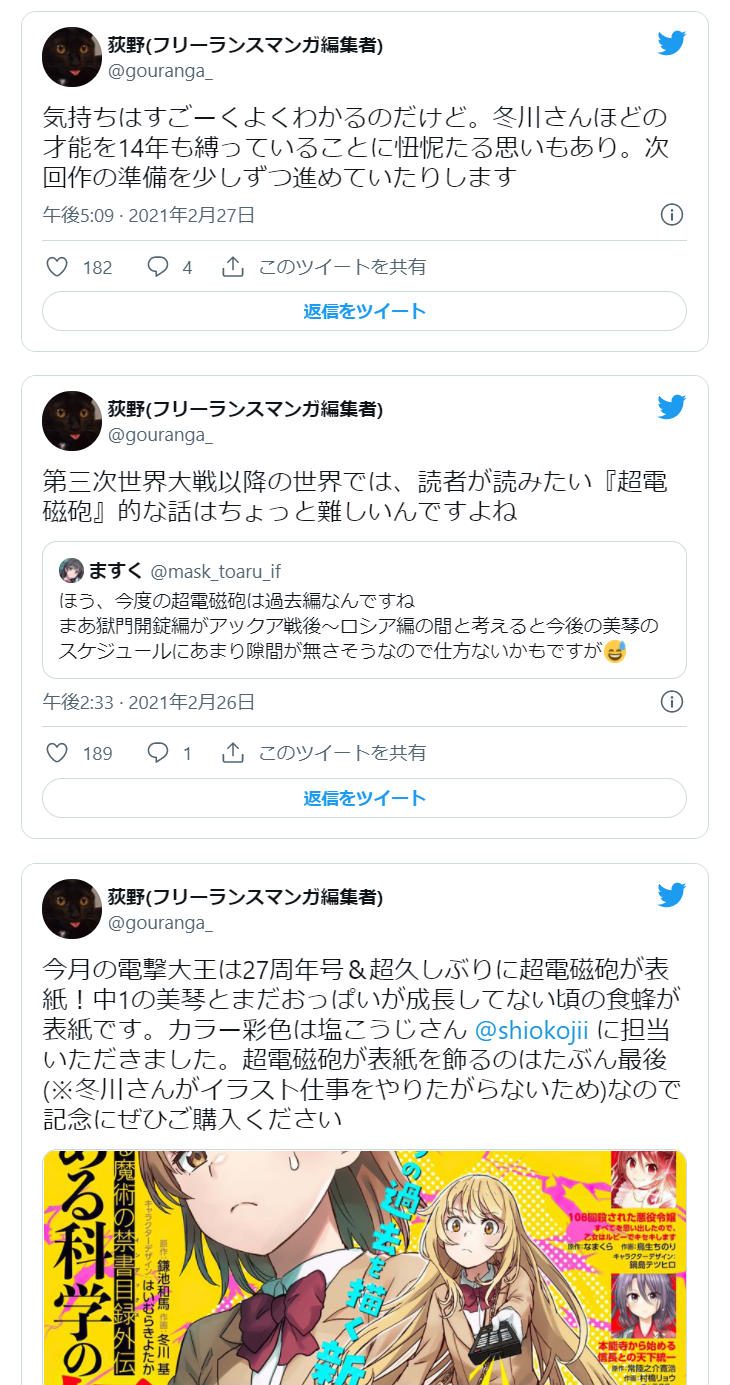This screenshot has height=1385, width=730.
Task: Tap 返信をツイート under the 2月26日 tweet
Action: [x=364, y=798]
